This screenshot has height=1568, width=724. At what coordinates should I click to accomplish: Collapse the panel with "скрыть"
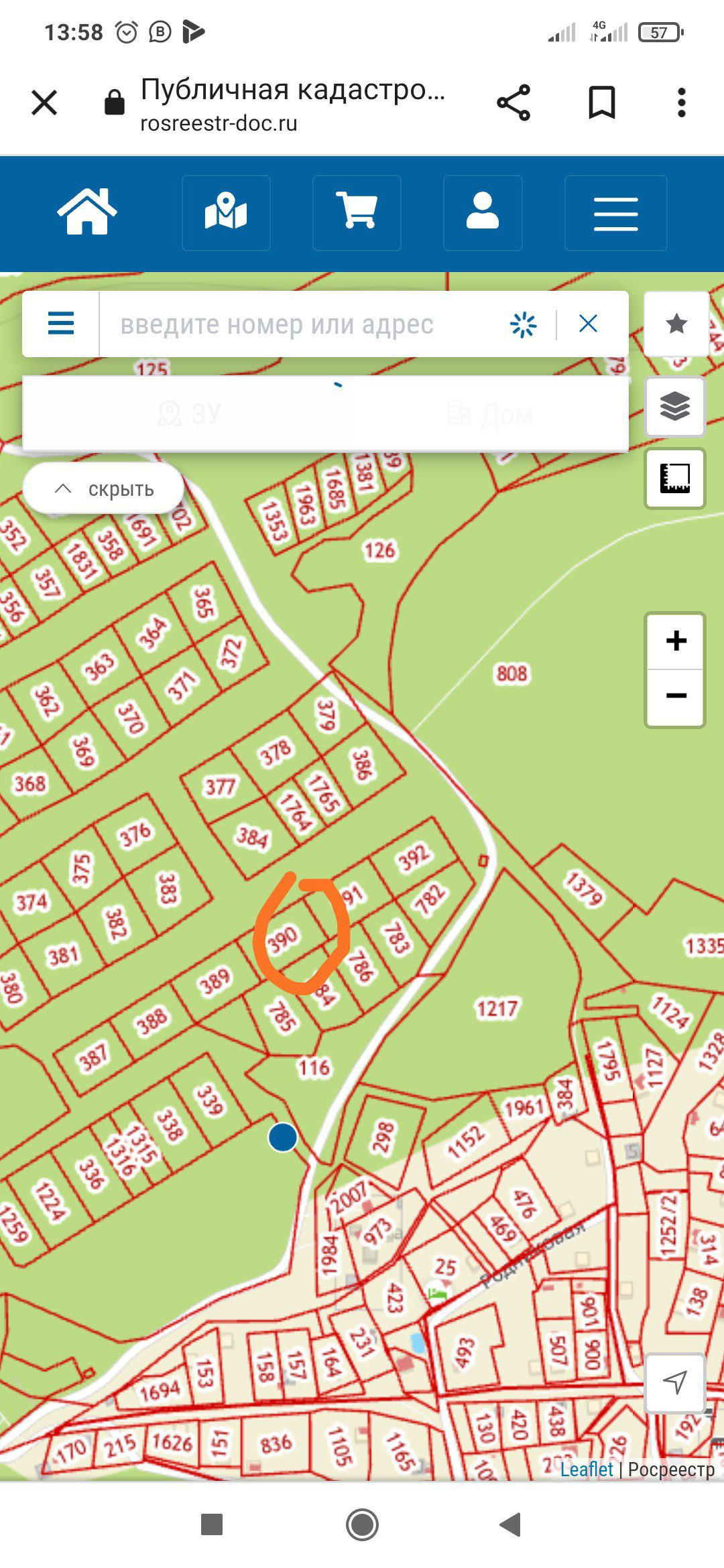tap(104, 488)
